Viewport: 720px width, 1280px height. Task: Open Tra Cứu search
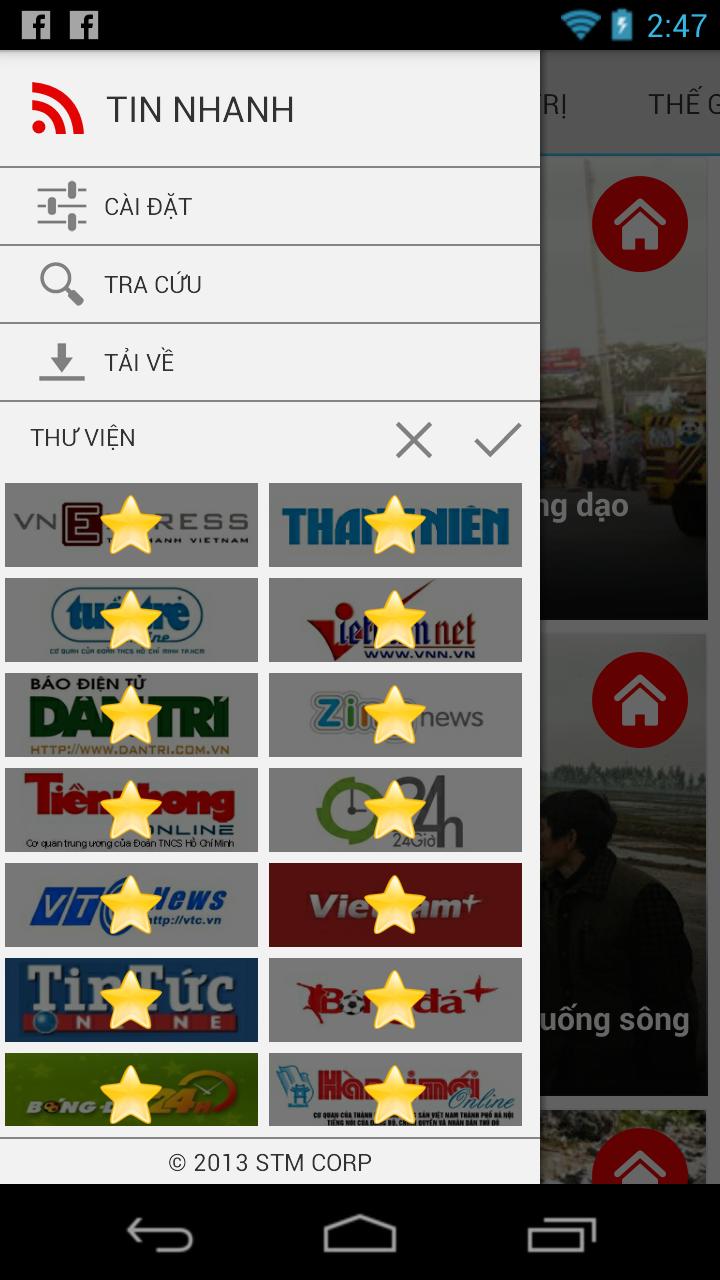[270, 285]
